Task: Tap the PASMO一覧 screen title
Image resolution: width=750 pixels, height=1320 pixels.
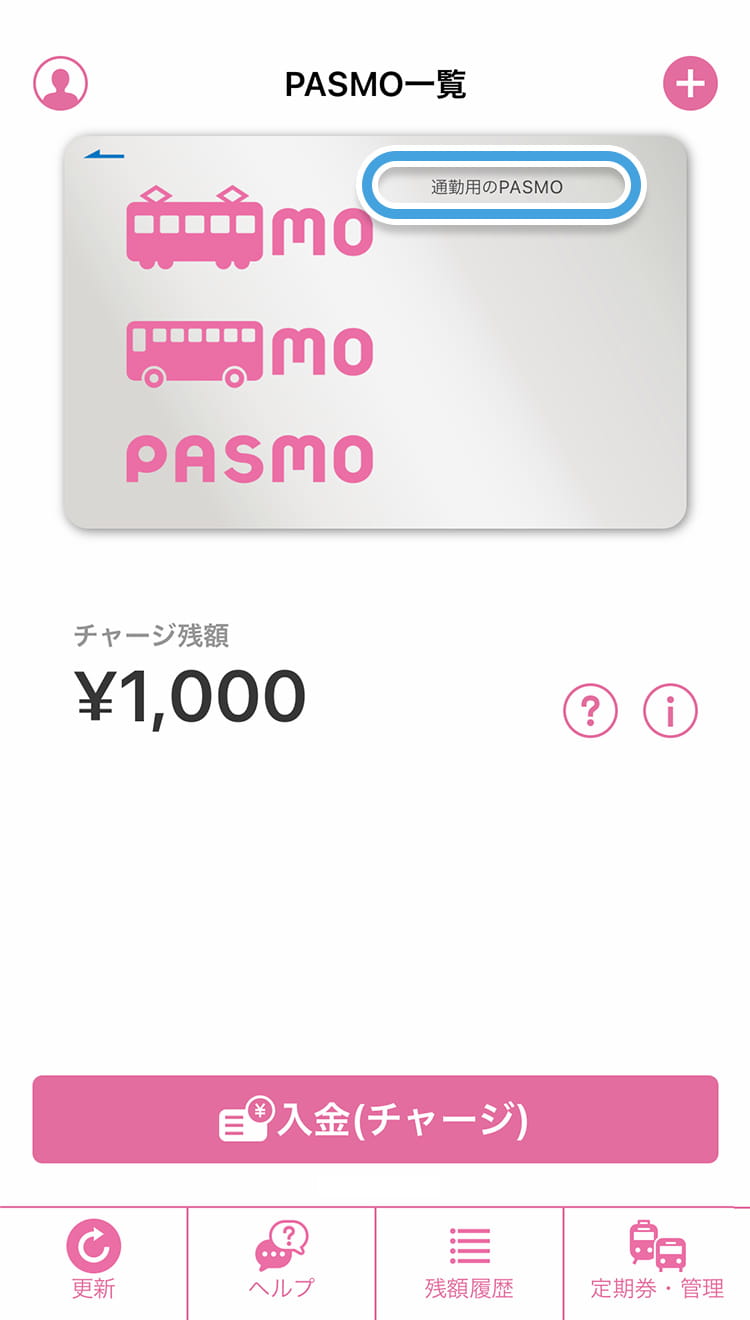Action: (375, 83)
